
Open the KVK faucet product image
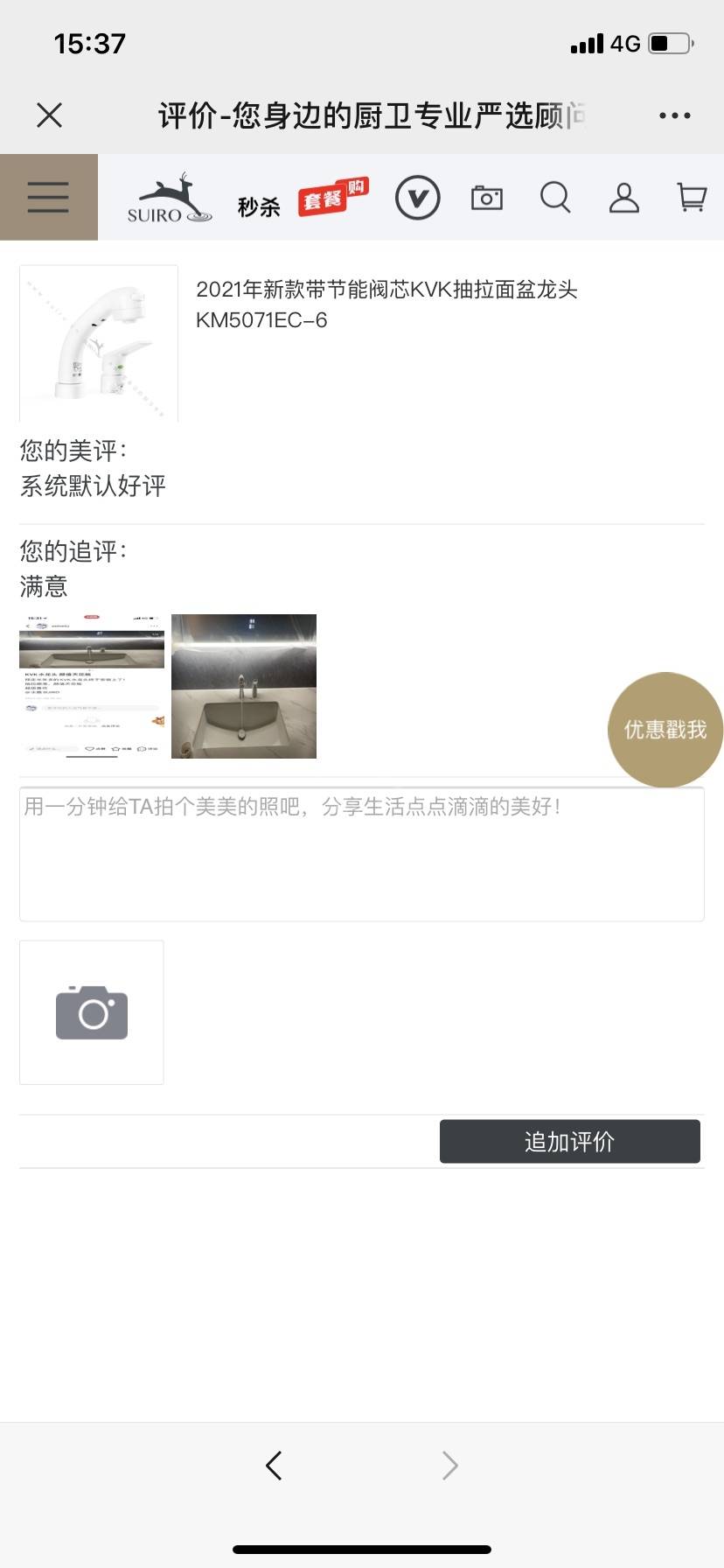[99, 344]
